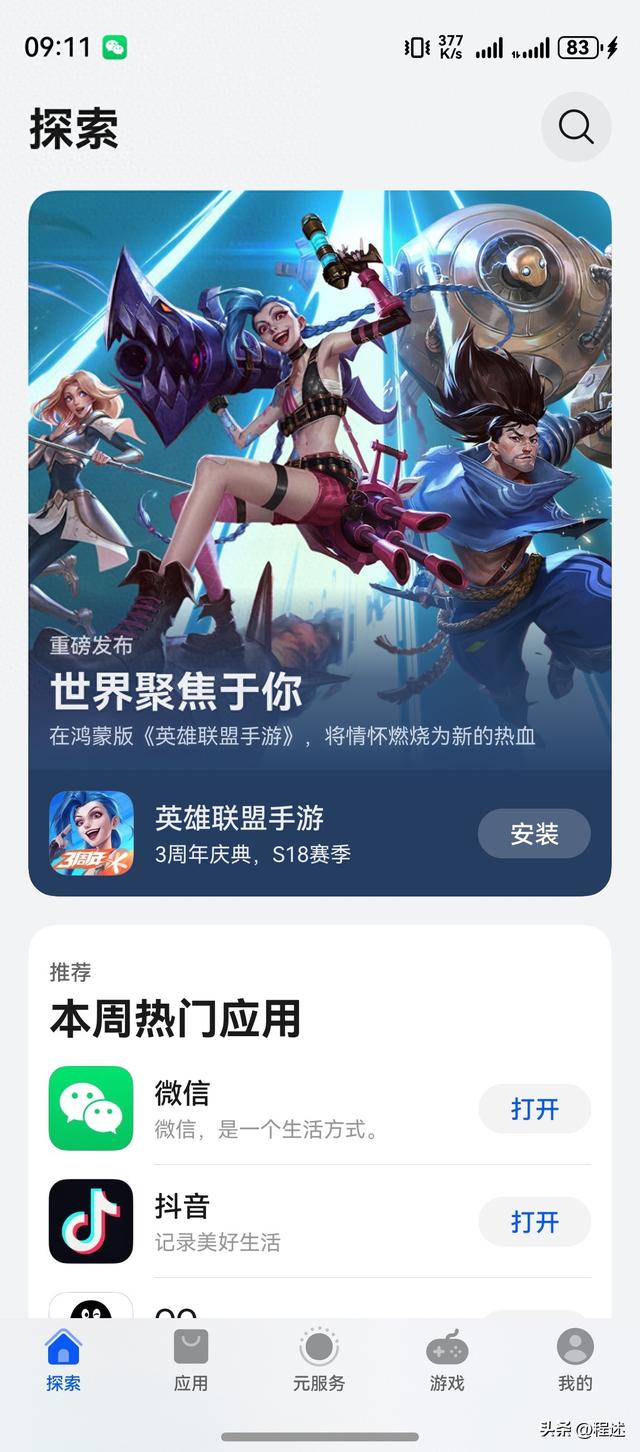Viewport: 640px width, 1452px height.
Task: View the 抖音 app listing
Action: pos(260,1221)
